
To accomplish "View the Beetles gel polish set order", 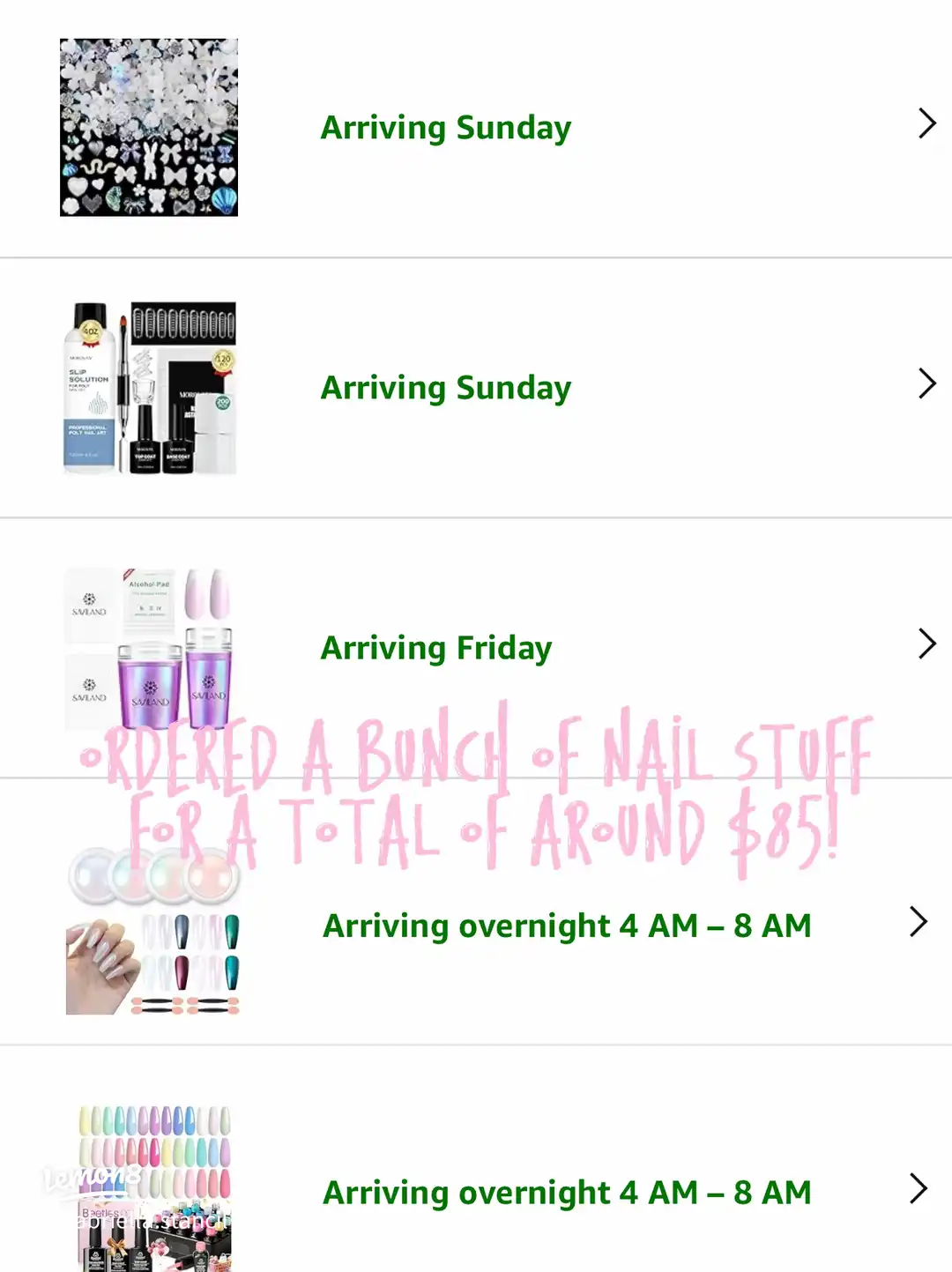I will tap(566, 1192).
